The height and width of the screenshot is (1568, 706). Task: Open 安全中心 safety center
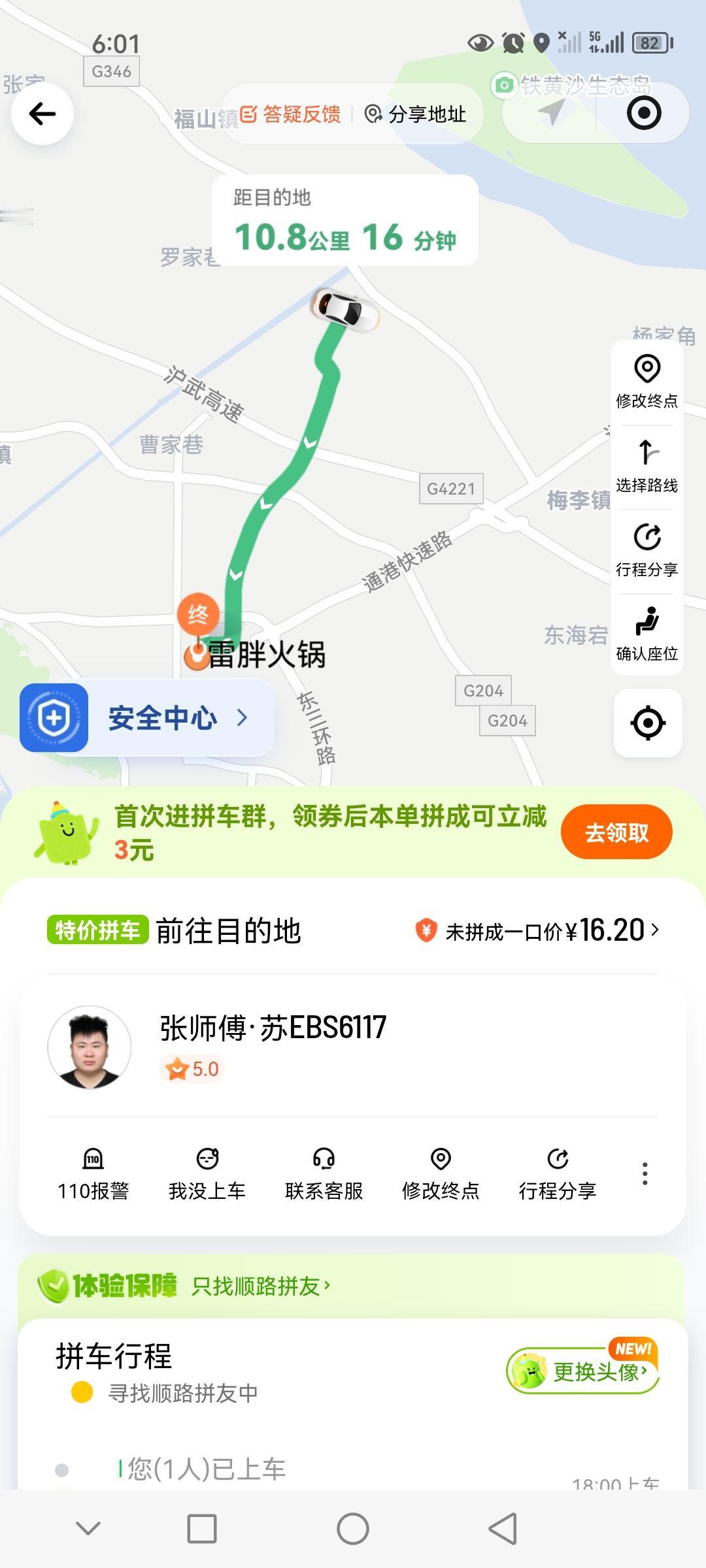tap(147, 718)
